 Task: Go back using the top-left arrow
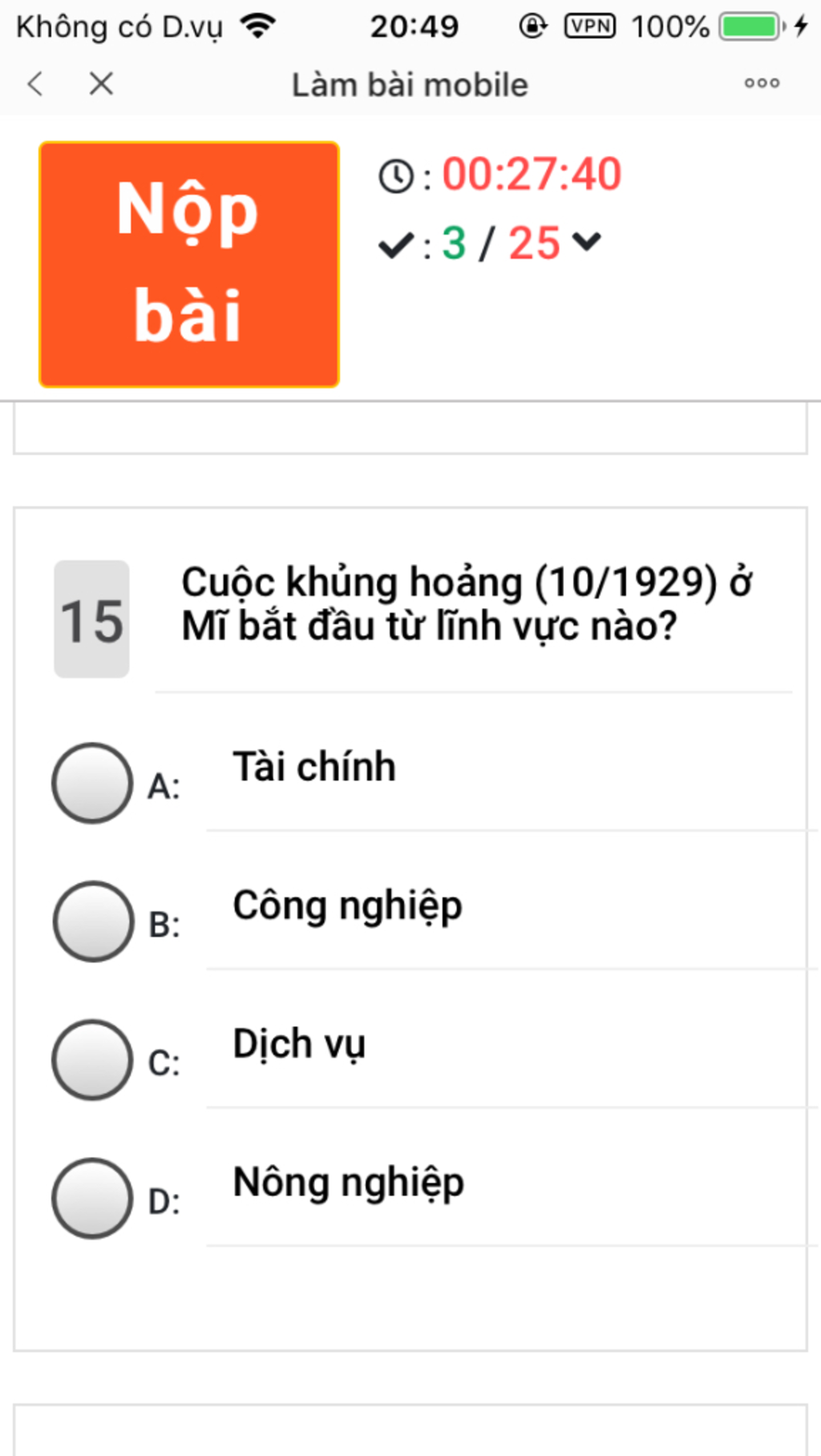pyautogui.click(x=34, y=83)
